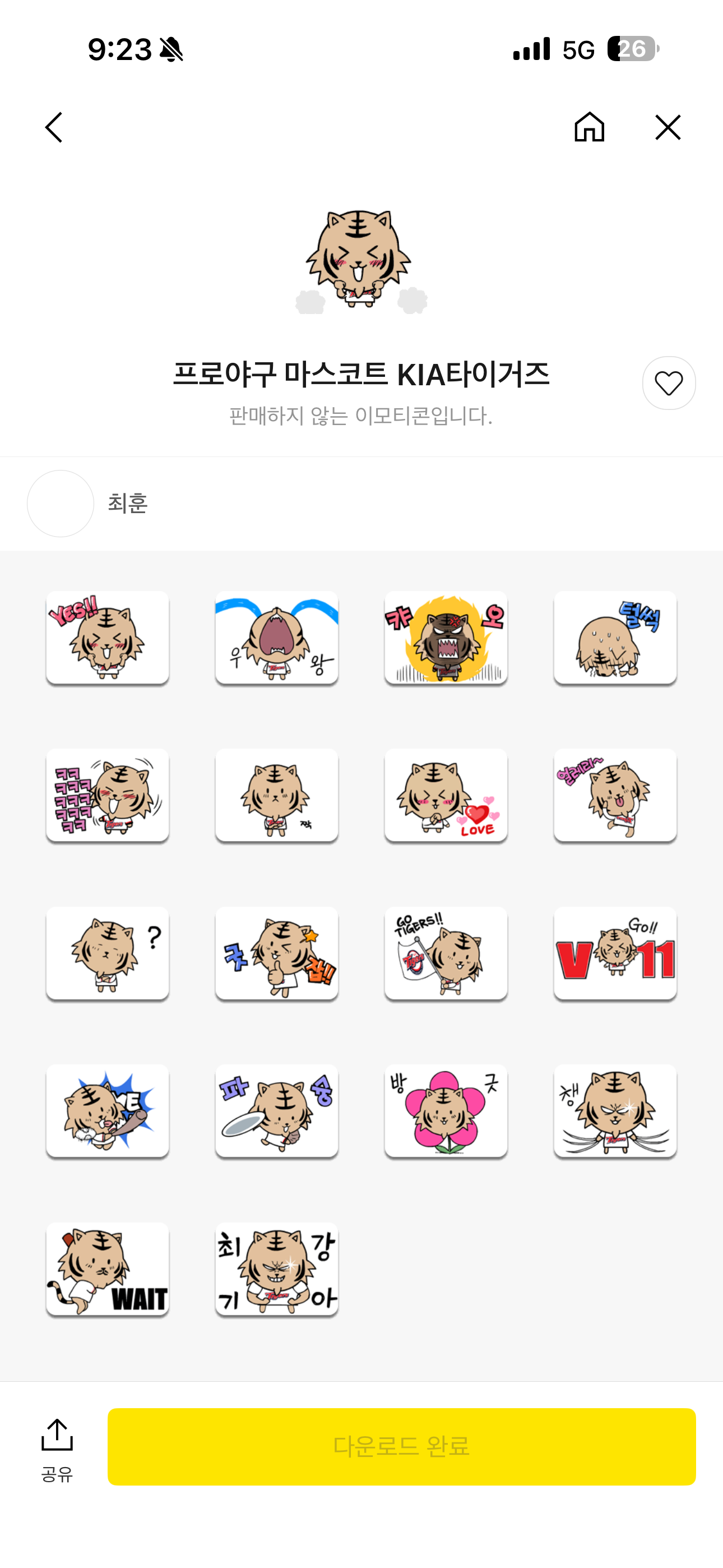
Task: Select the 최강기아 emoticon
Action: pyautogui.click(x=277, y=1269)
